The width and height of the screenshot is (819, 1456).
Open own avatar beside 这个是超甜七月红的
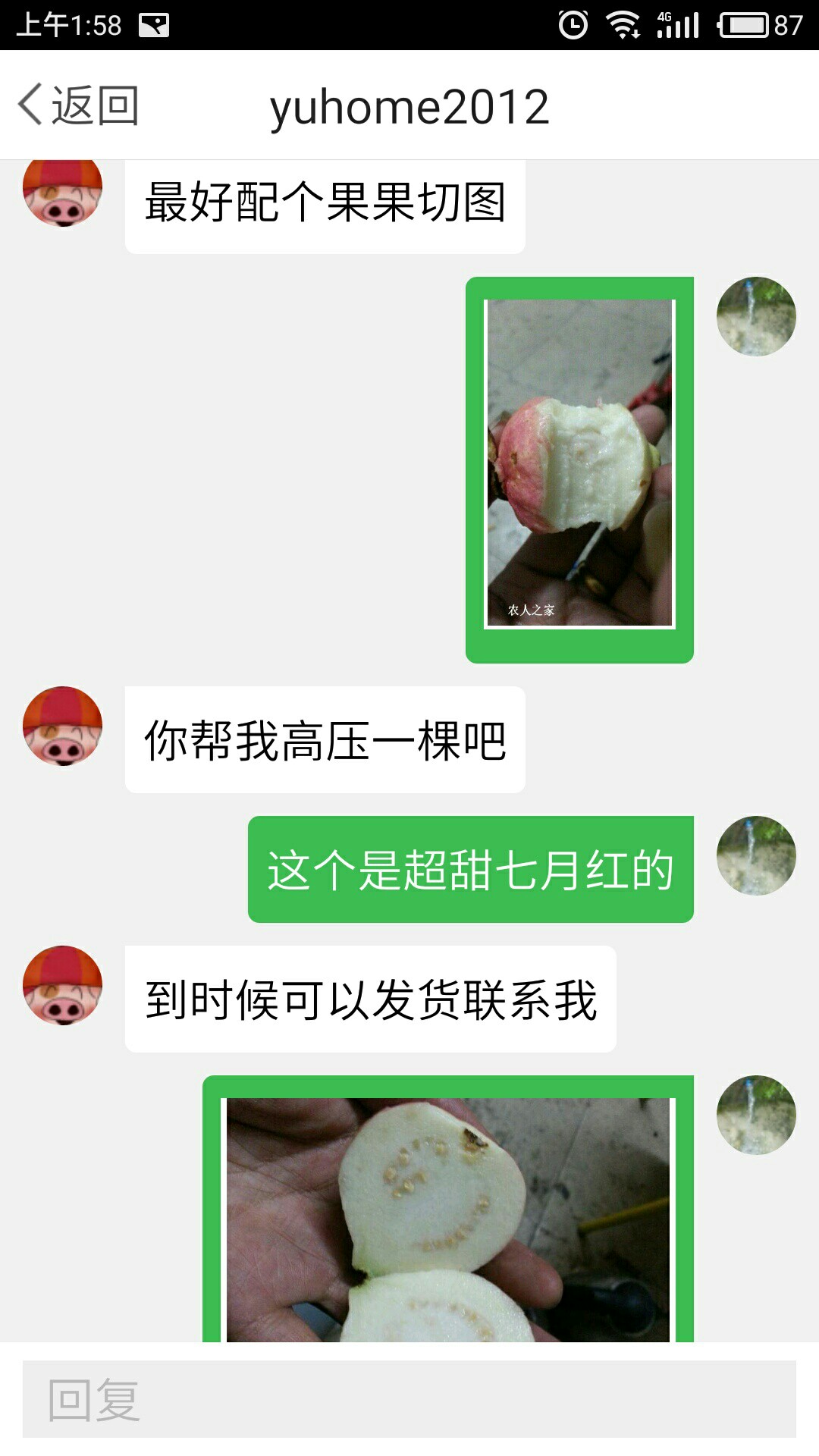pyautogui.click(x=756, y=855)
